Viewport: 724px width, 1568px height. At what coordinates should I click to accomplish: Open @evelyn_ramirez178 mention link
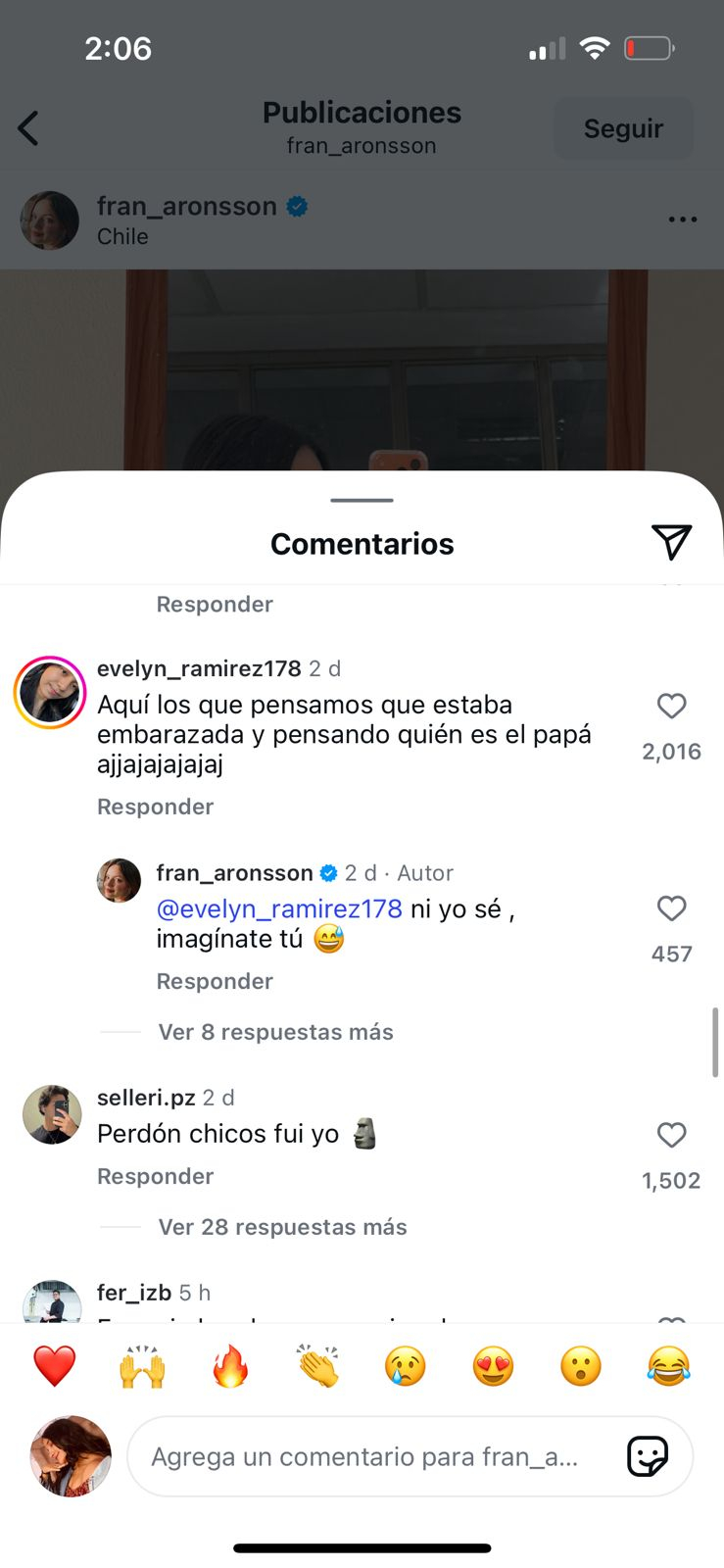[x=278, y=908]
